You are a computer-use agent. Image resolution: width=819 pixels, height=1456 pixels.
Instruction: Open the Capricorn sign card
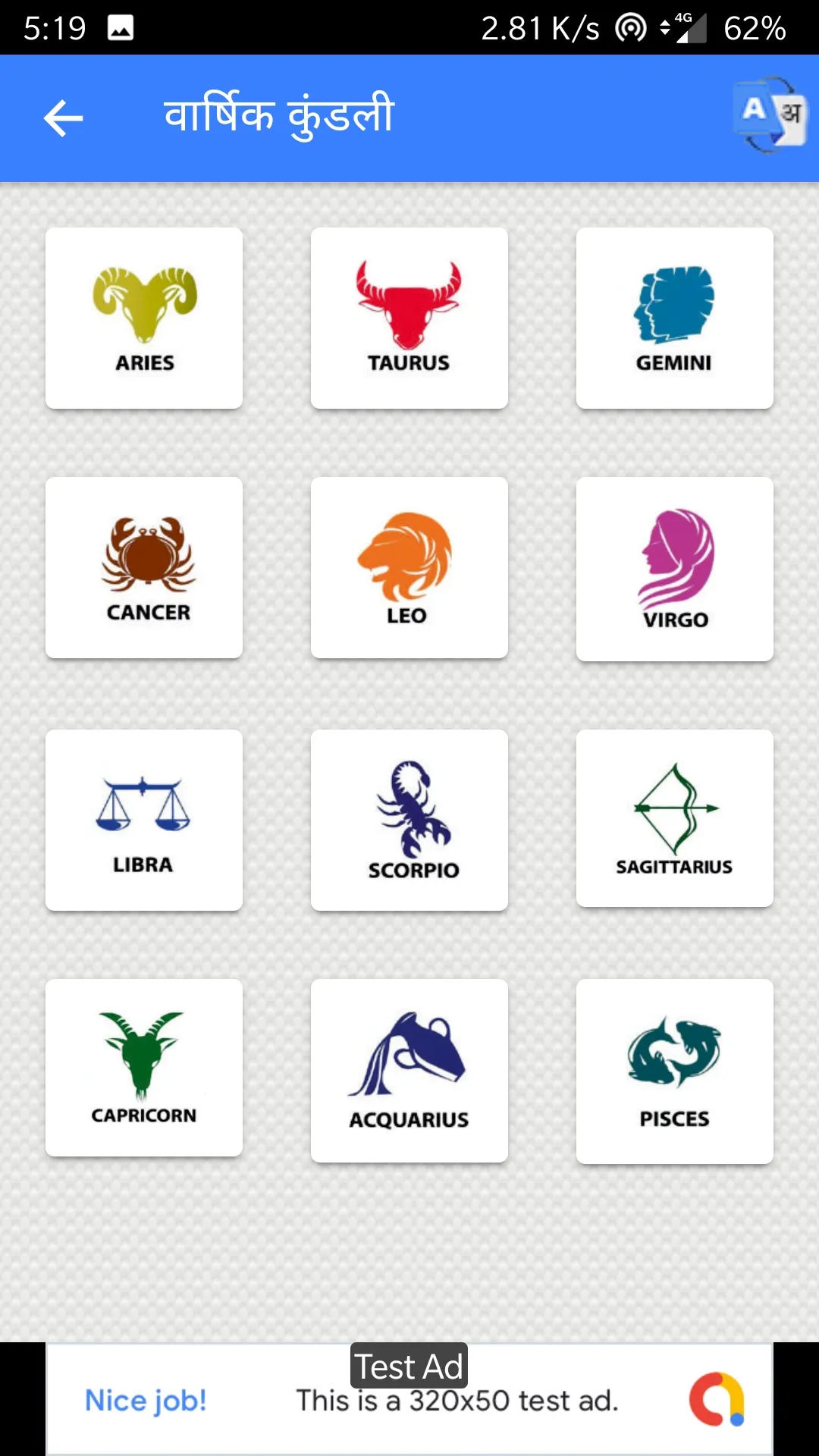[x=144, y=1068]
